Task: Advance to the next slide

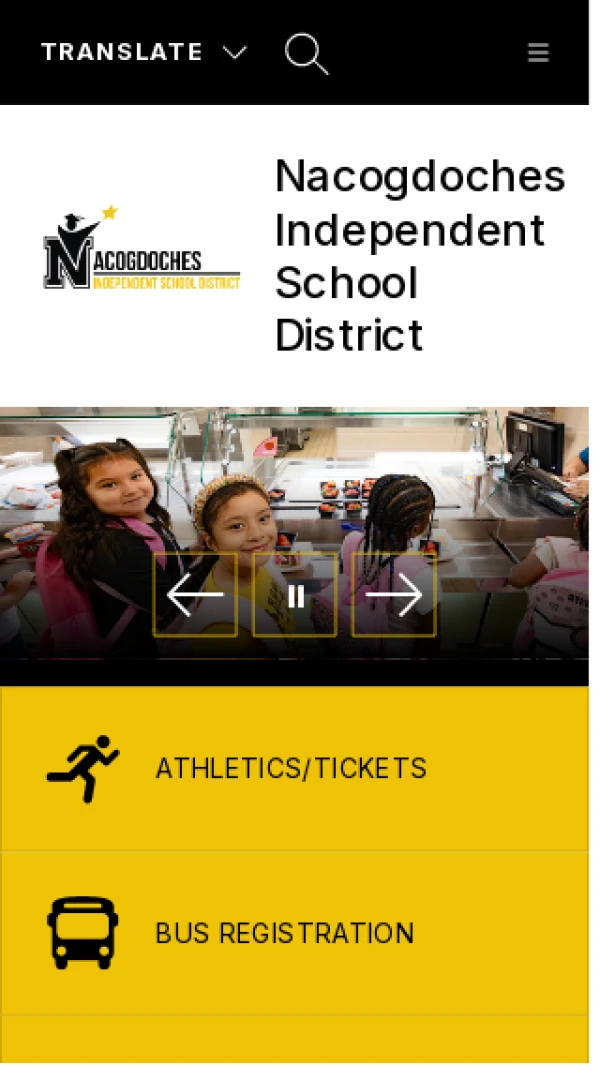Action: pos(394,596)
